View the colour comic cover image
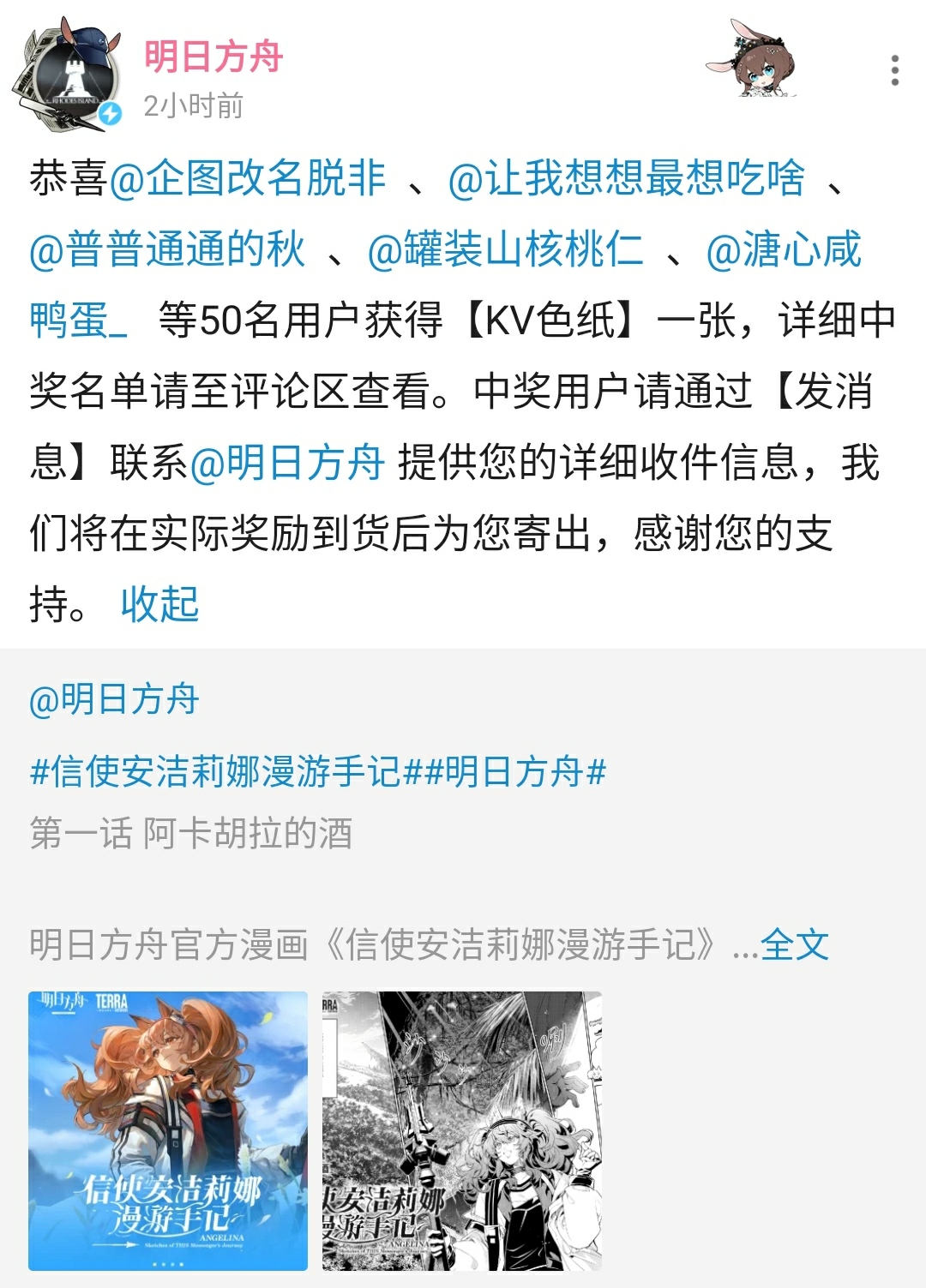 (168, 1130)
